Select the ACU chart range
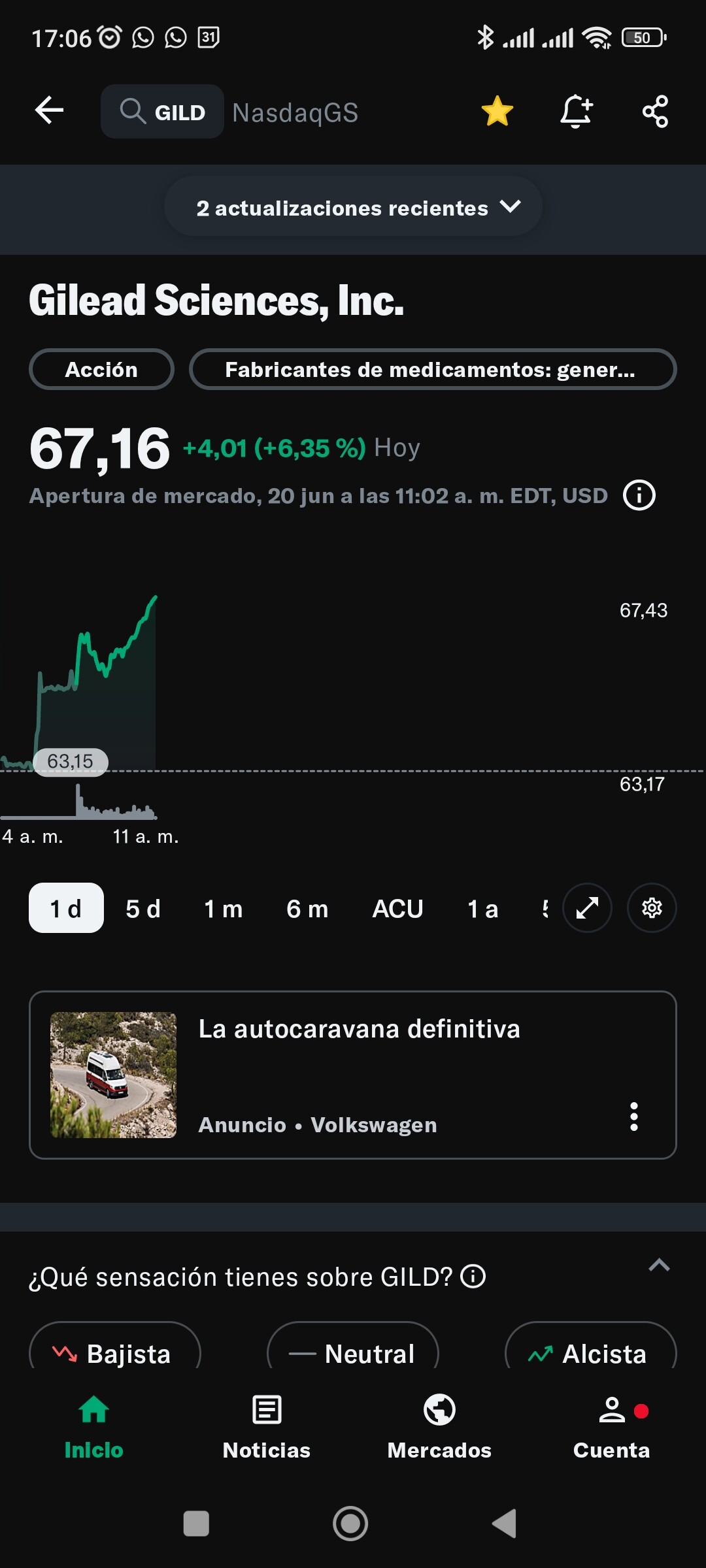The height and width of the screenshot is (1568, 706). click(397, 908)
